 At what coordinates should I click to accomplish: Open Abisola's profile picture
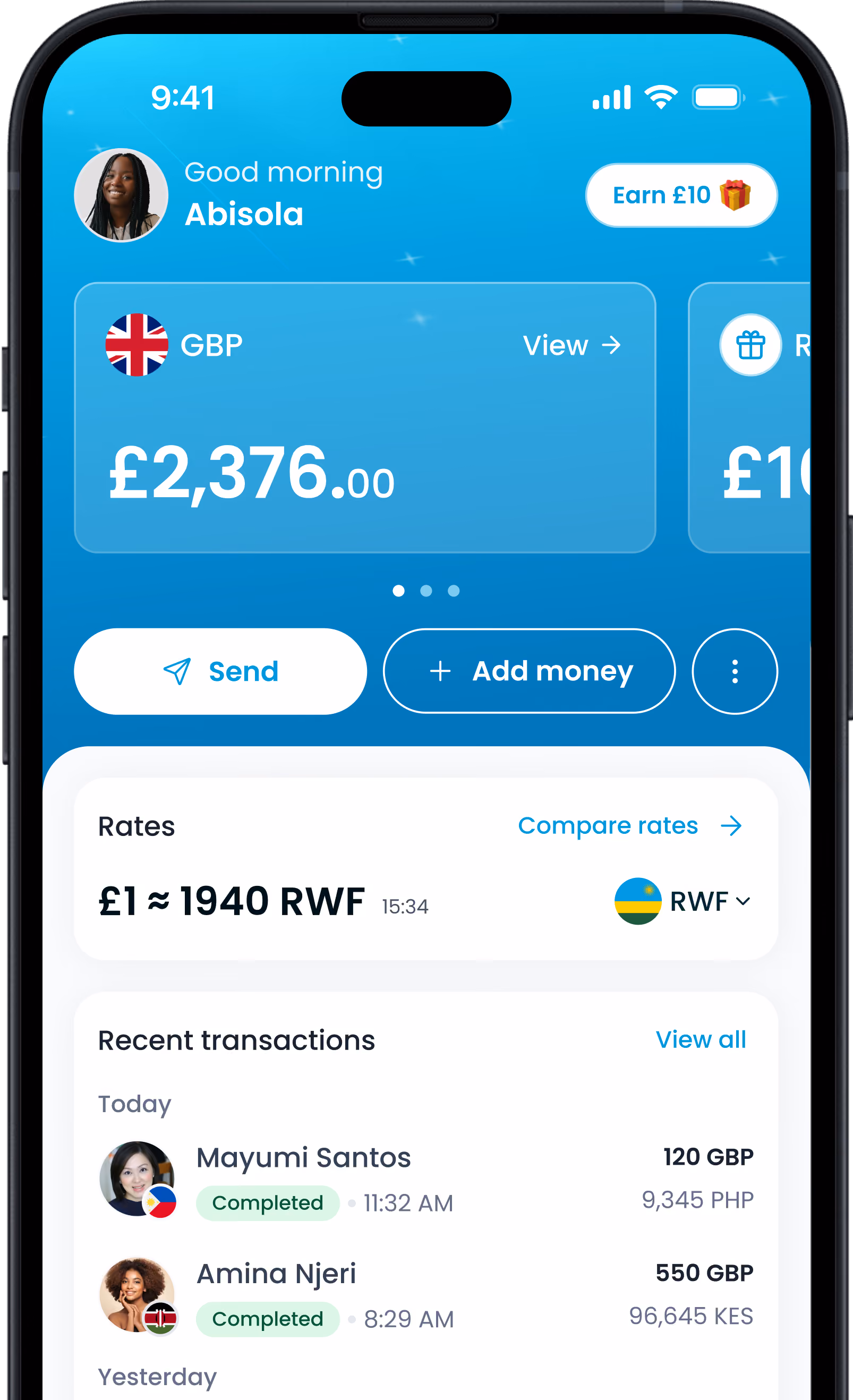(x=121, y=195)
